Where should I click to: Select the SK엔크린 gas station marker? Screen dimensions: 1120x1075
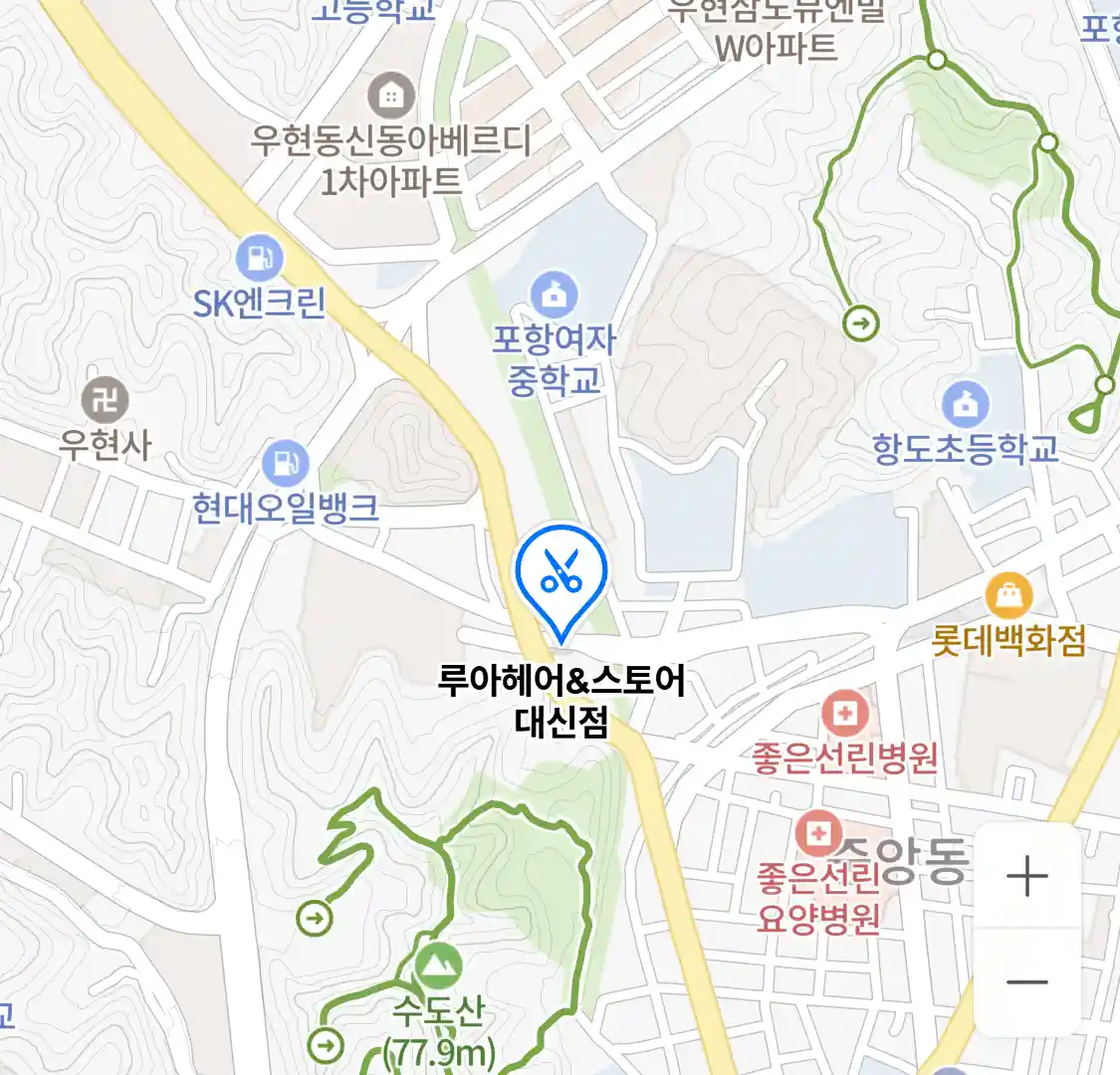(259, 259)
